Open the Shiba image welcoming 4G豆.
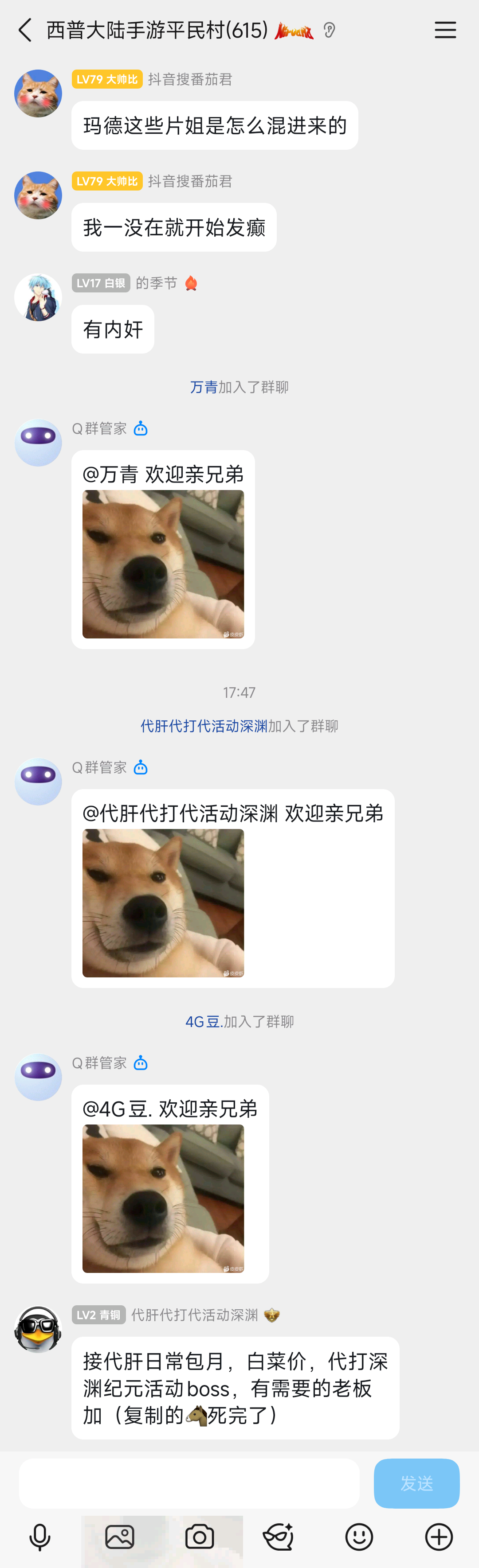This screenshot has height=1568, width=479. [163, 1198]
